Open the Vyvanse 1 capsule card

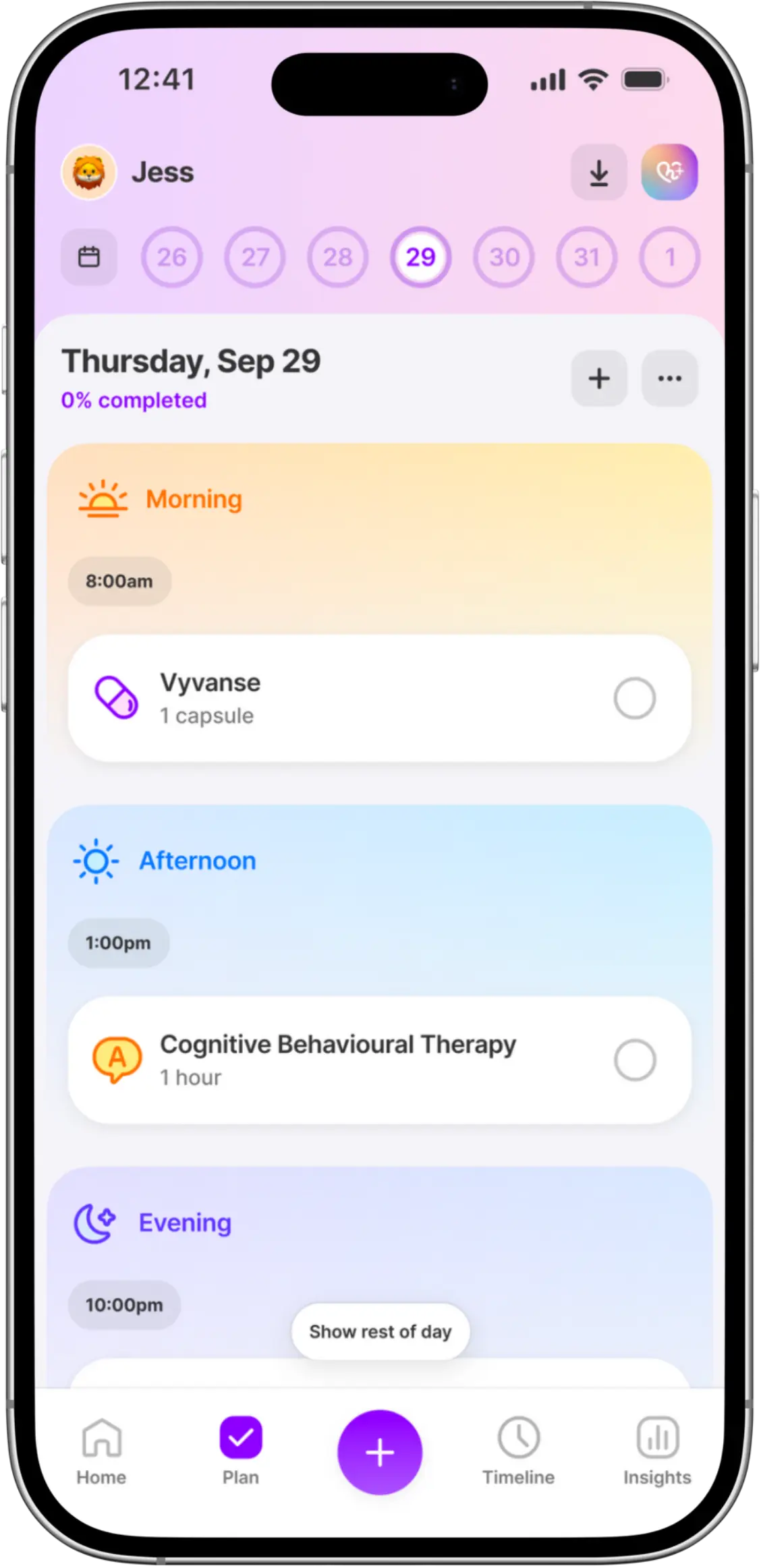pyautogui.click(x=380, y=699)
